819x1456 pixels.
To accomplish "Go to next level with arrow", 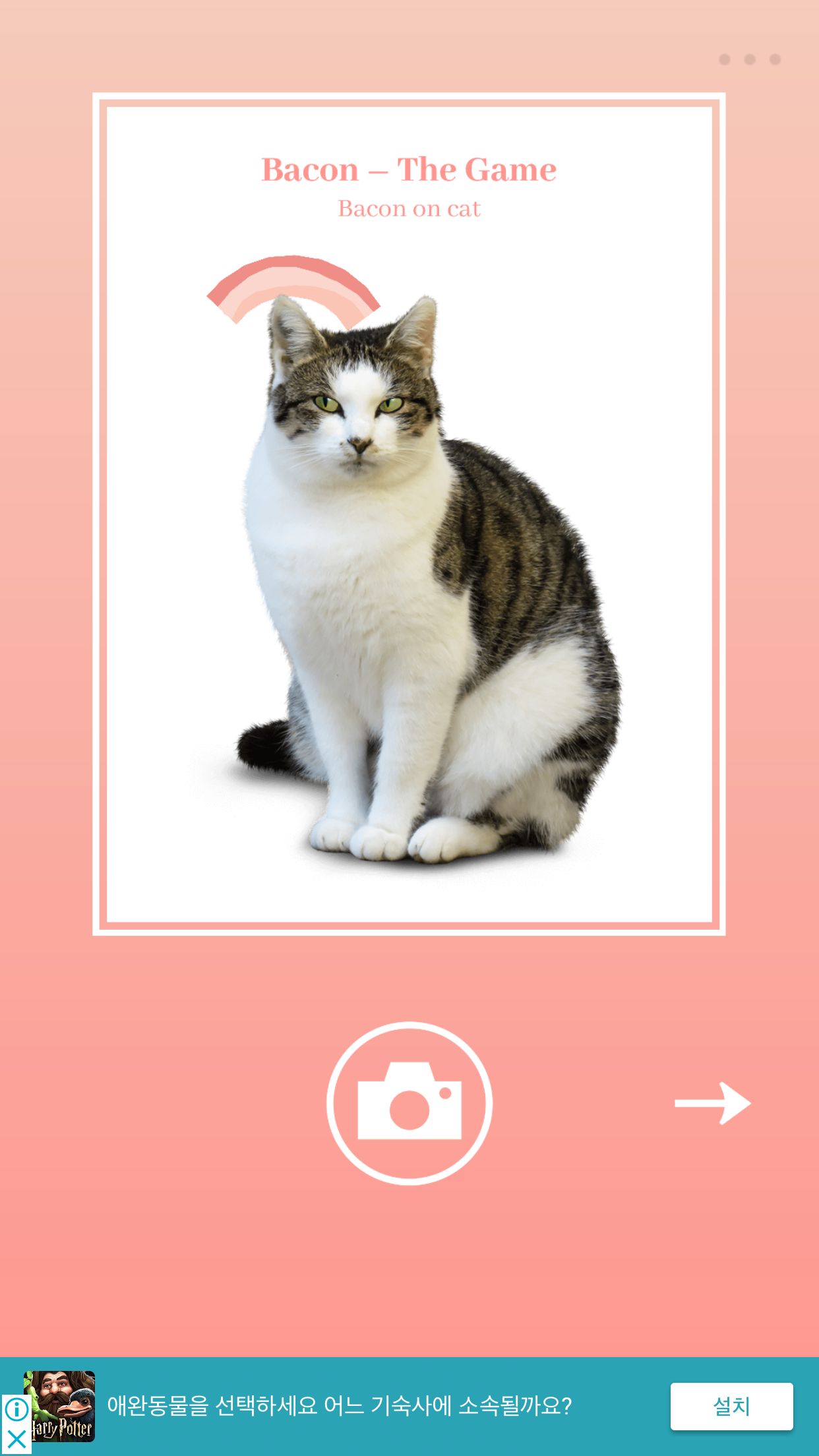I will (x=713, y=1103).
